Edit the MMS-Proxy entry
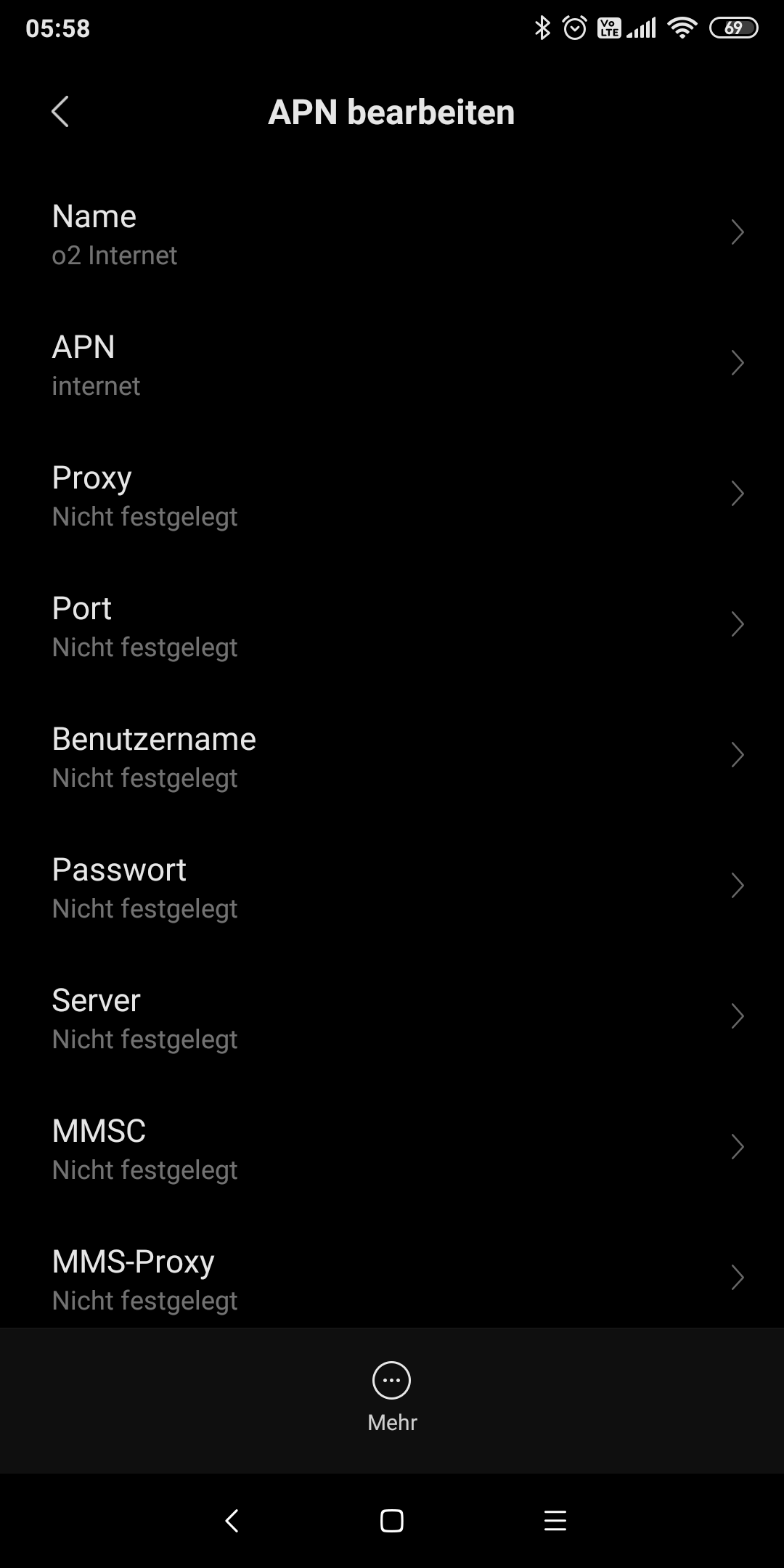The width and height of the screenshot is (784, 1568). point(392,1278)
